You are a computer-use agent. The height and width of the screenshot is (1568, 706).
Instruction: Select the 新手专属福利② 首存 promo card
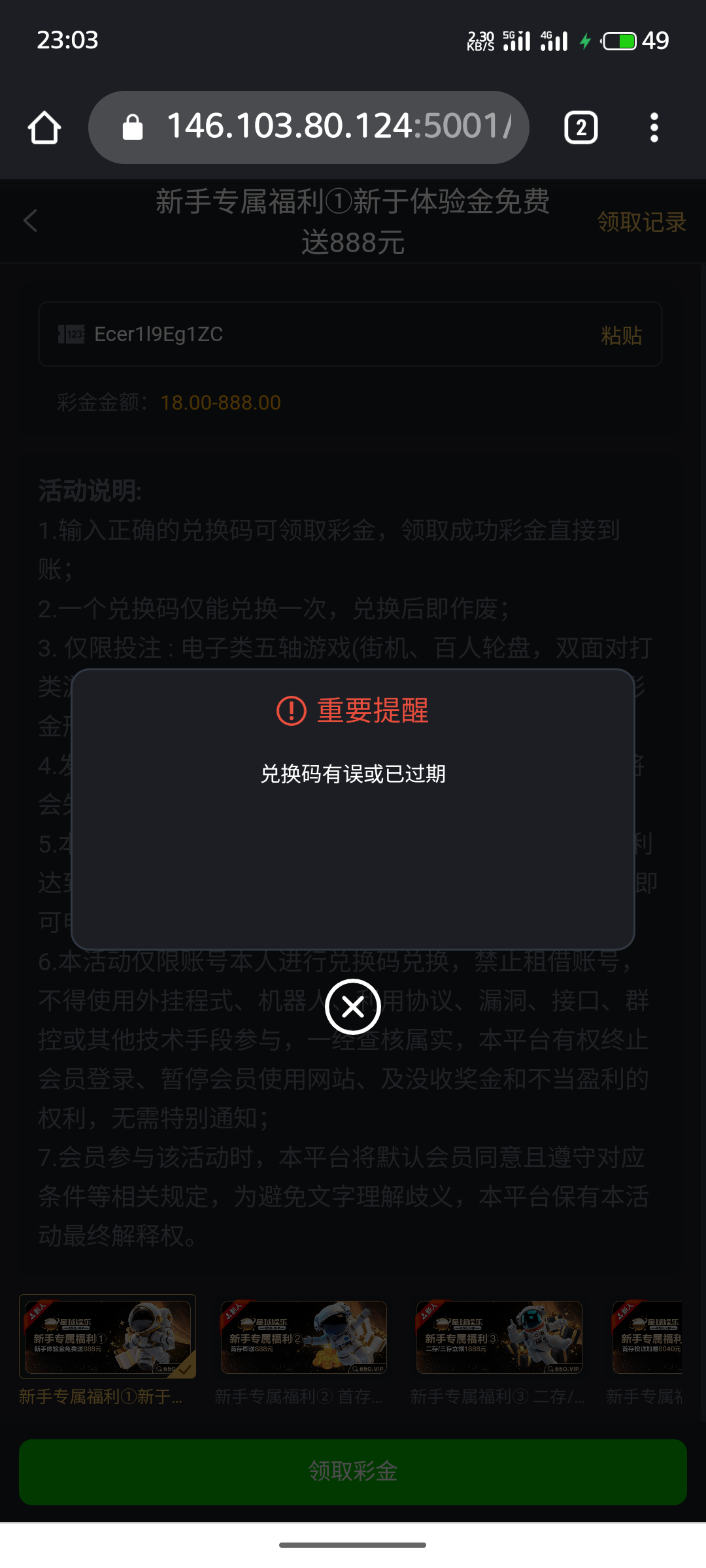coord(303,1337)
